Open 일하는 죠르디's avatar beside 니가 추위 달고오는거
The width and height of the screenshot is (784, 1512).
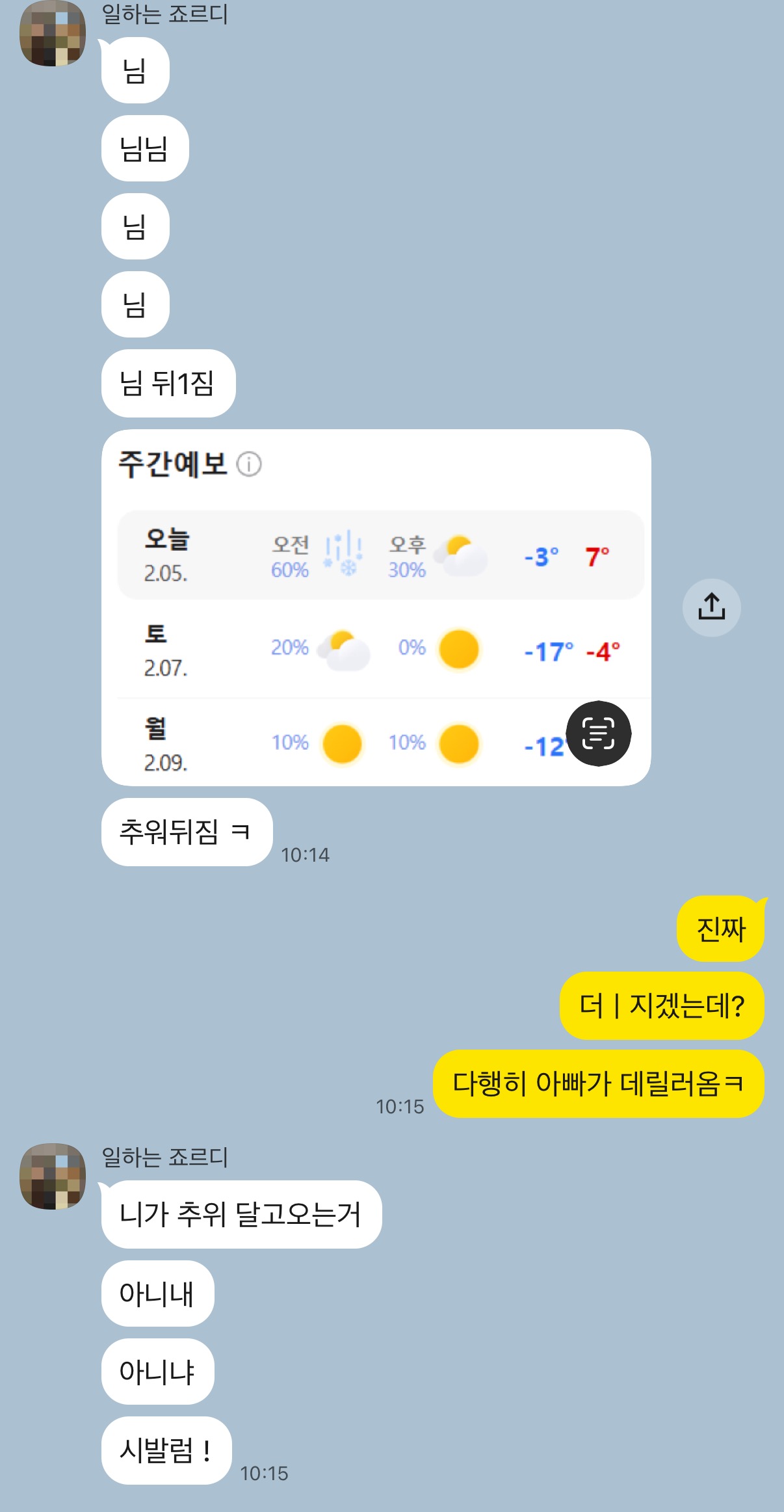53,1176
